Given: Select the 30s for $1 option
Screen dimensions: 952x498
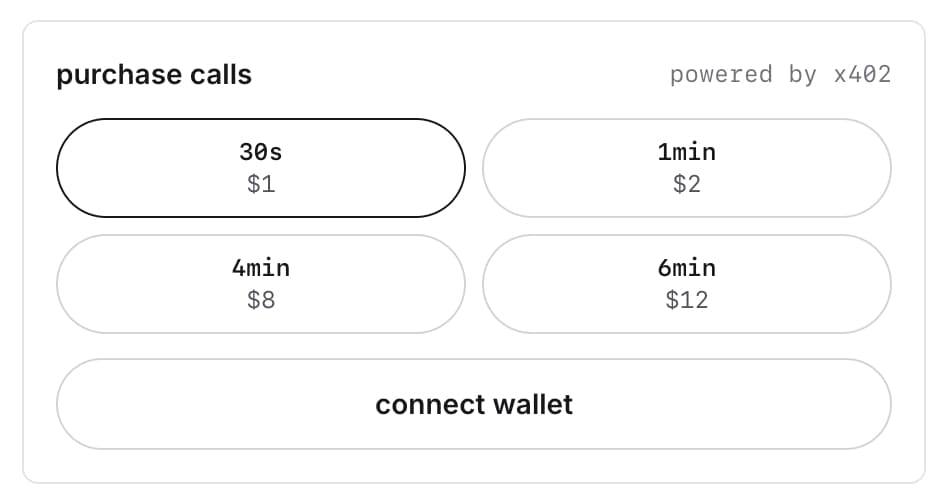Looking at the screenshot, I should point(261,168).
